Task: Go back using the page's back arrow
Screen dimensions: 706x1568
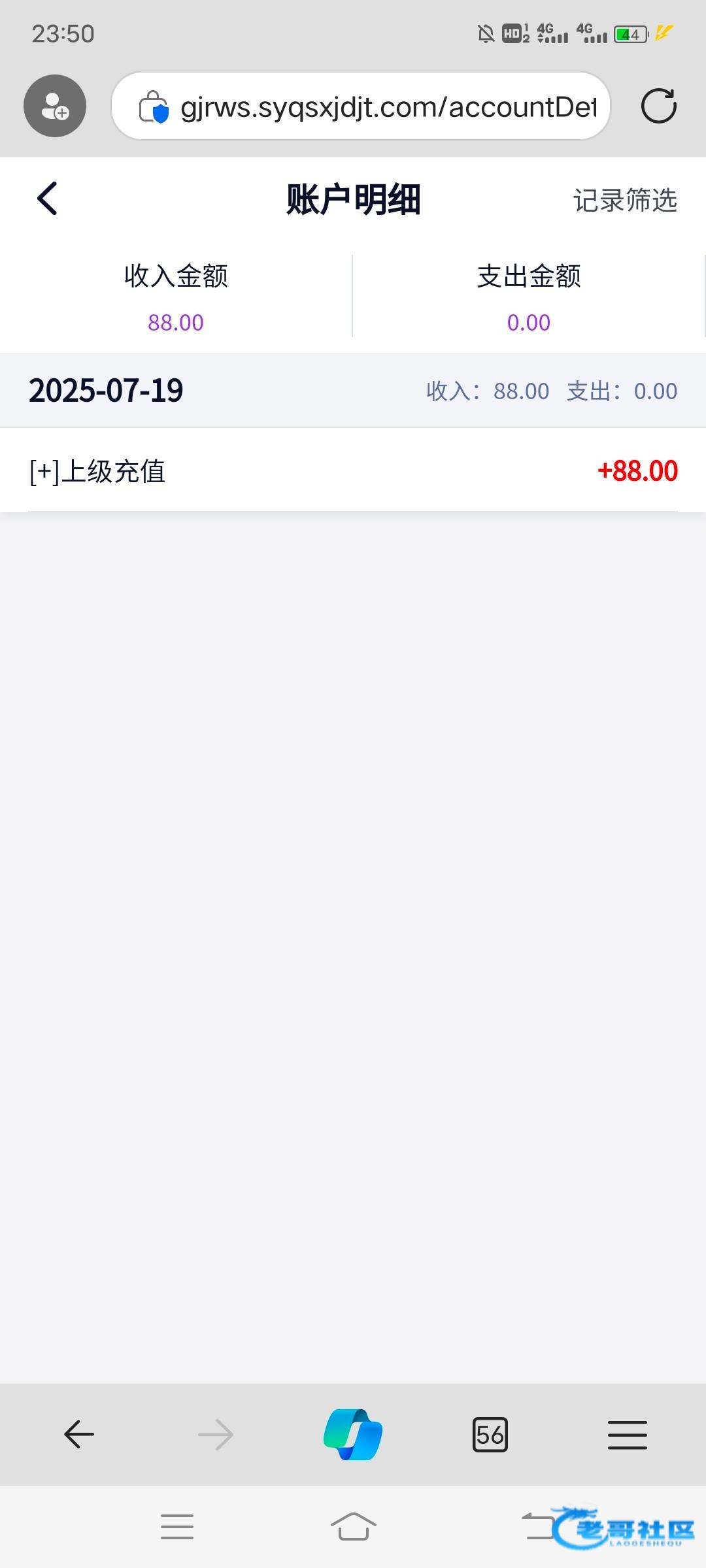Action: pos(47,199)
